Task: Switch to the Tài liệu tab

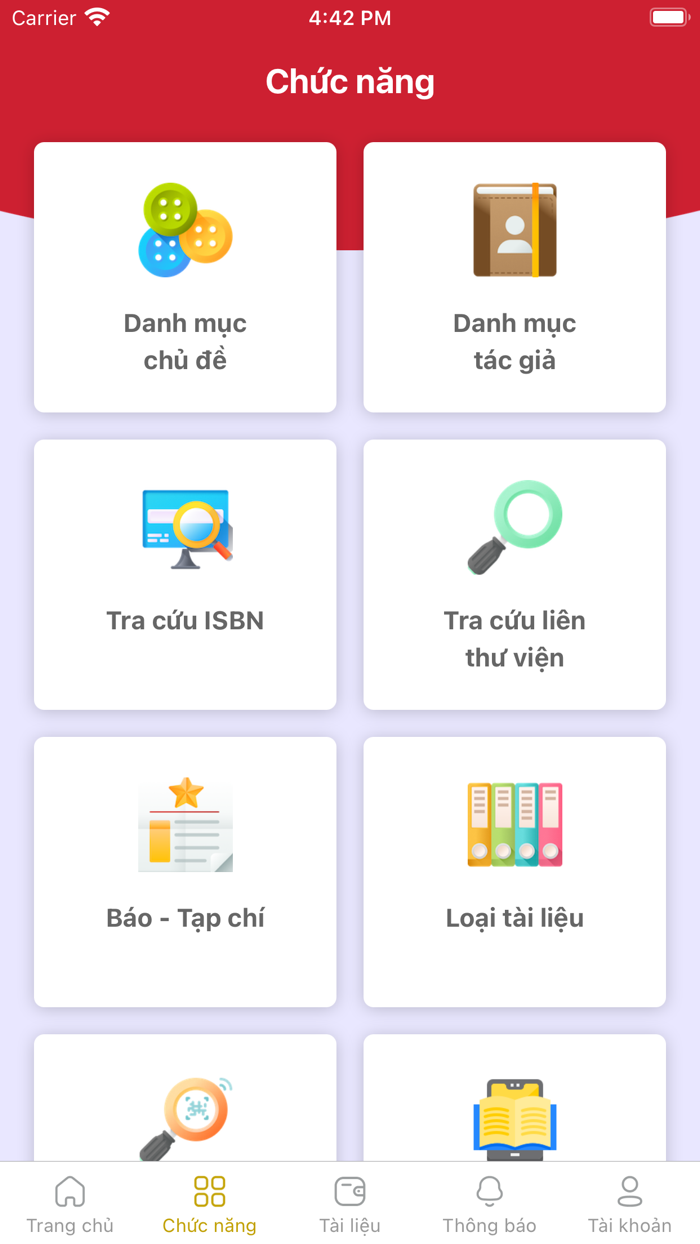Action: pos(350,1205)
